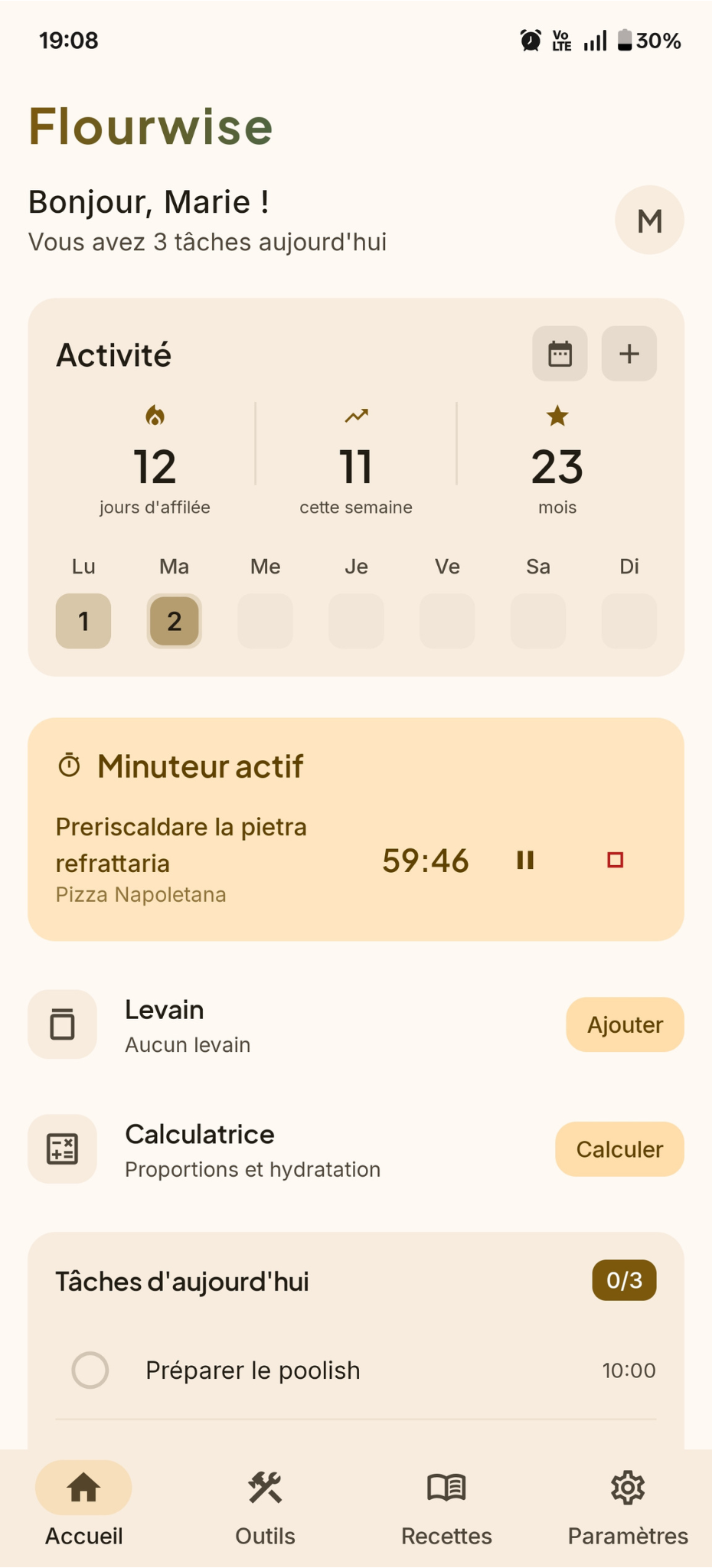Add a new activity with the plus icon
This screenshot has width=712, height=1568.
point(628,354)
